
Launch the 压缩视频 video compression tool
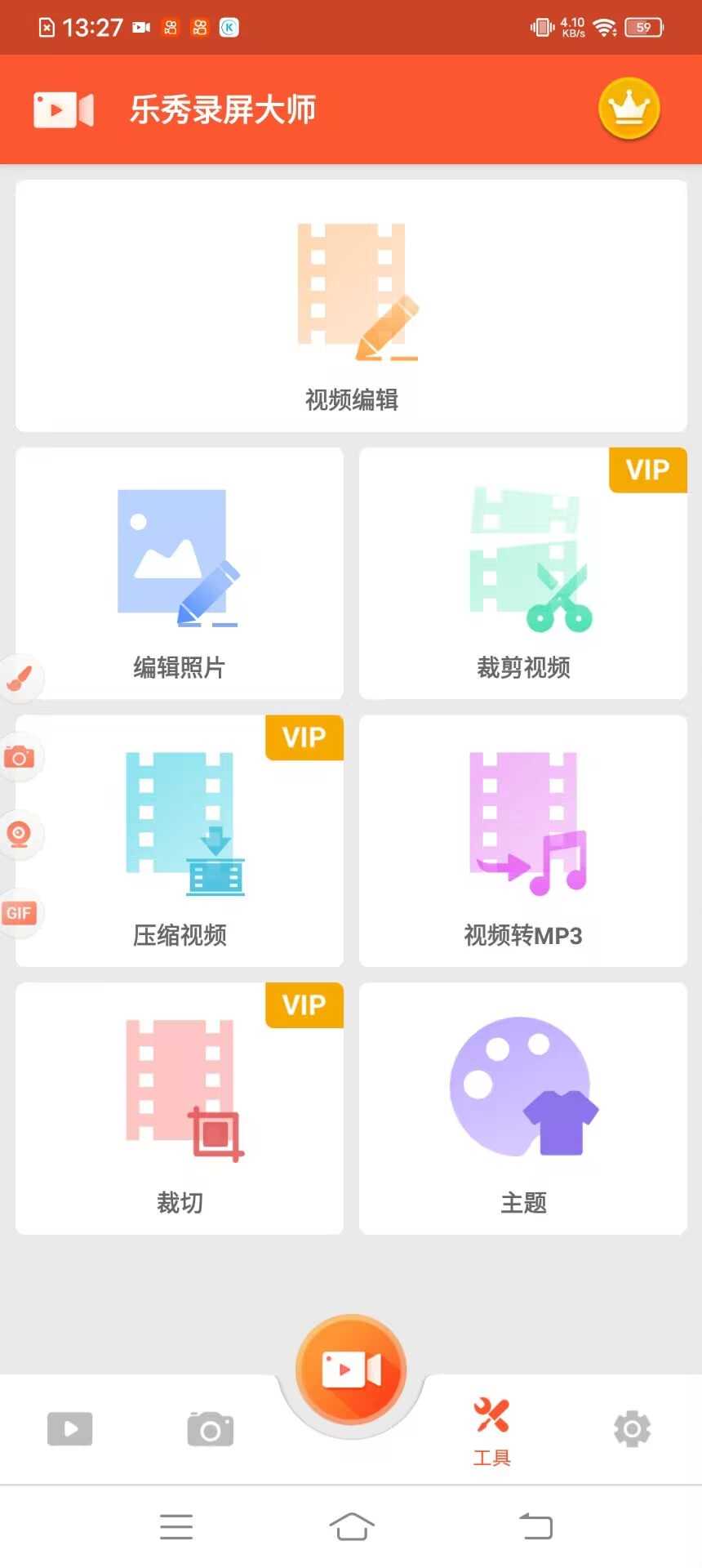(x=180, y=841)
